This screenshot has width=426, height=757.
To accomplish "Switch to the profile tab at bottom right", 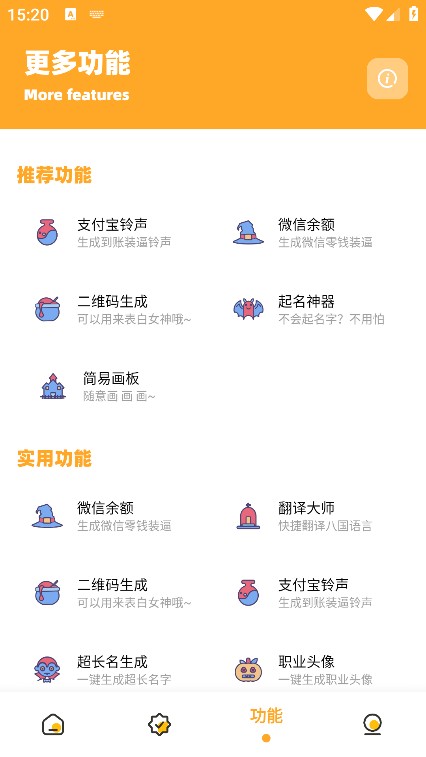I will point(372,725).
